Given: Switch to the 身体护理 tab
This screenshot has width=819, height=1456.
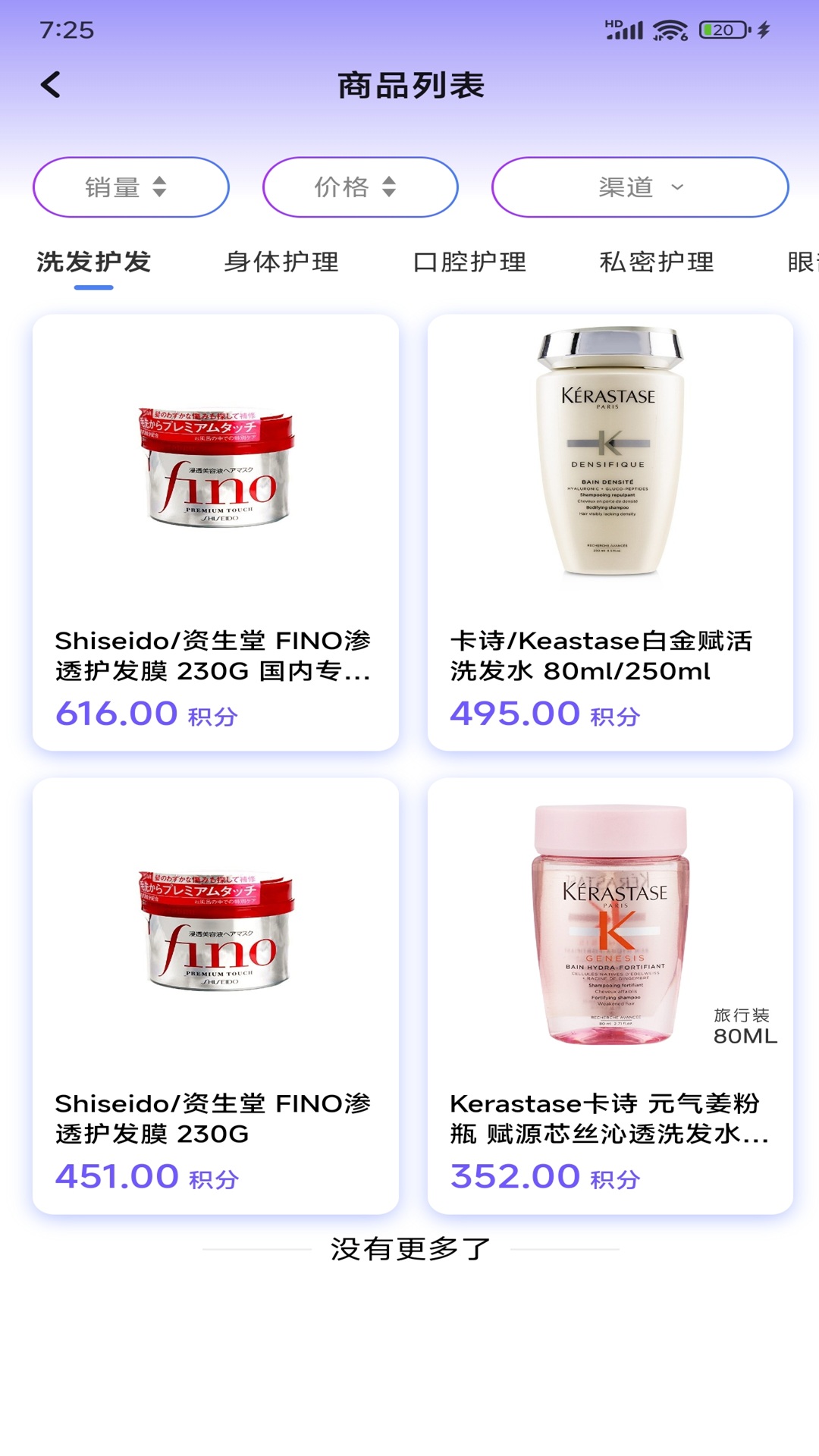Looking at the screenshot, I should [281, 262].
